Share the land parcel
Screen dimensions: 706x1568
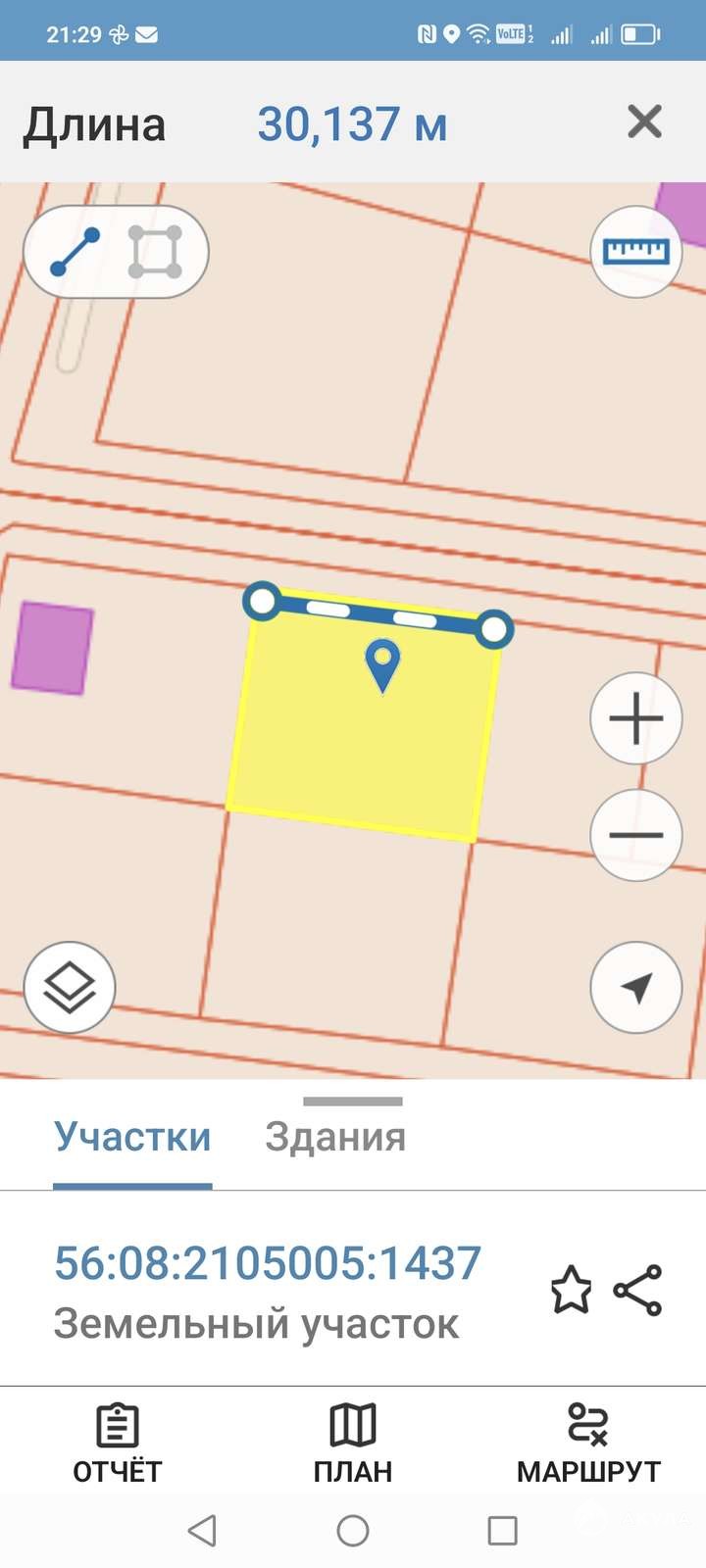(x=638, y=1290)
